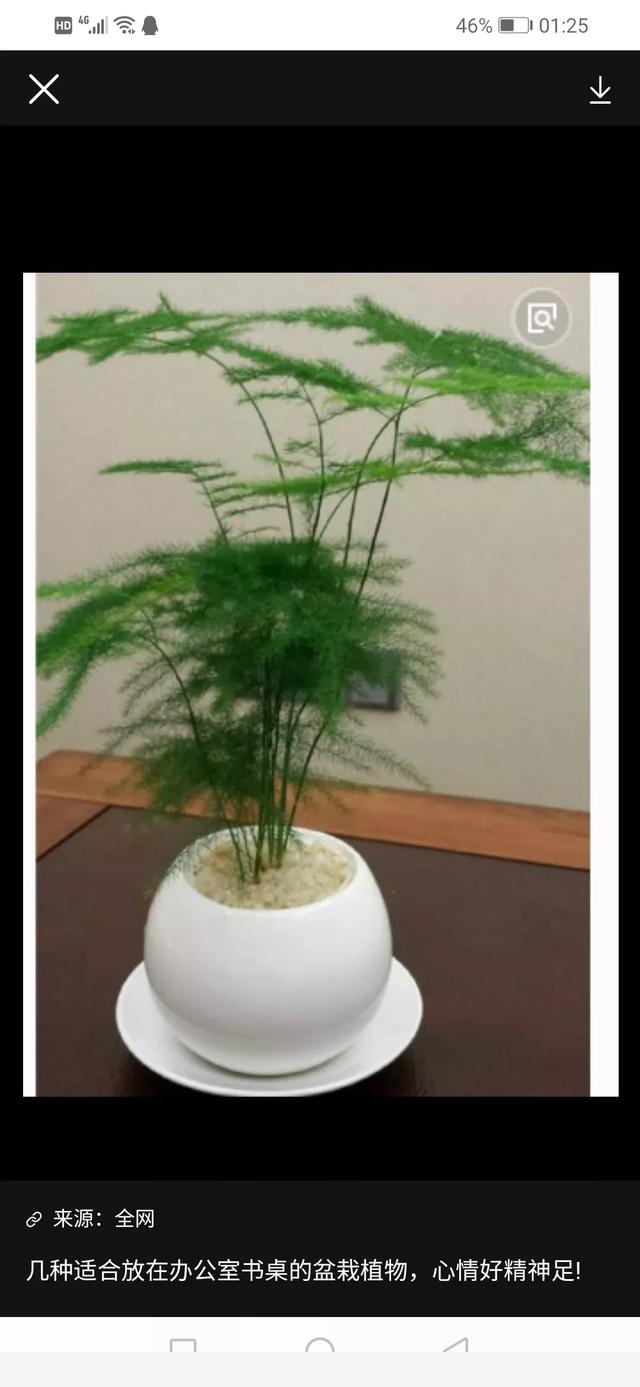Close the image viewer

44,89
